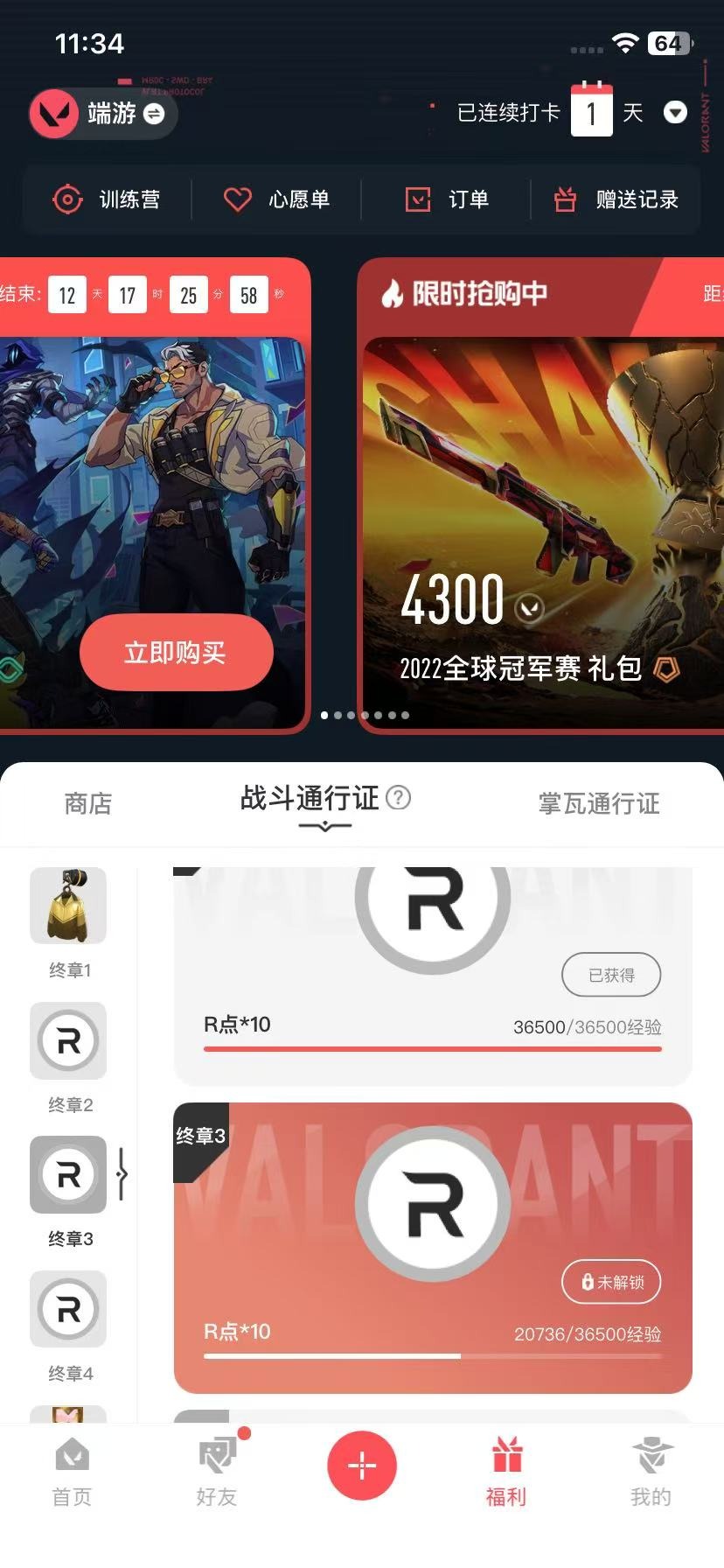The image size is (724, 1568).
Task: Switch to 商店 tab
Action: (88, 803)
